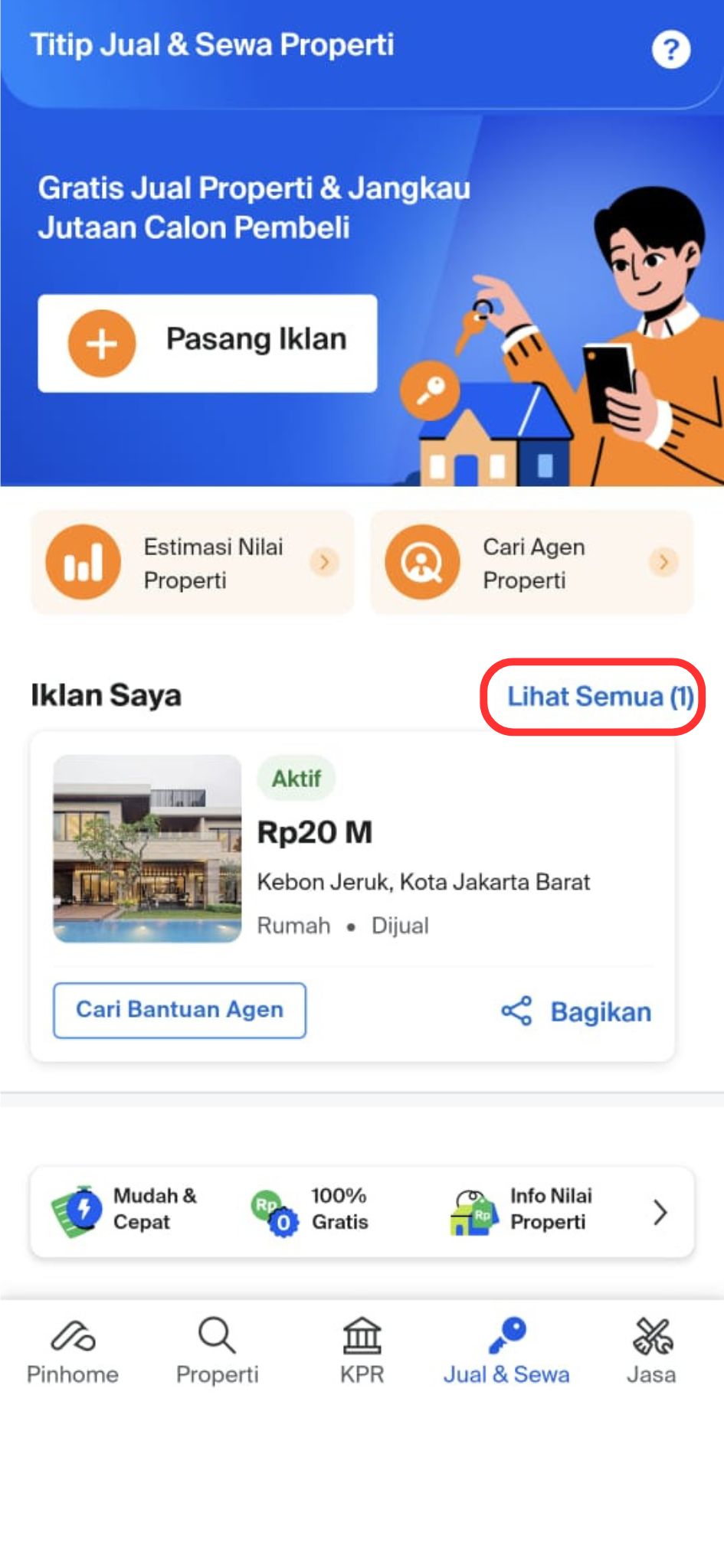The height and width of the screenshot is (1568, 724).
Task: Open Estimasi Nilai Properti
Action: (192, 563)
